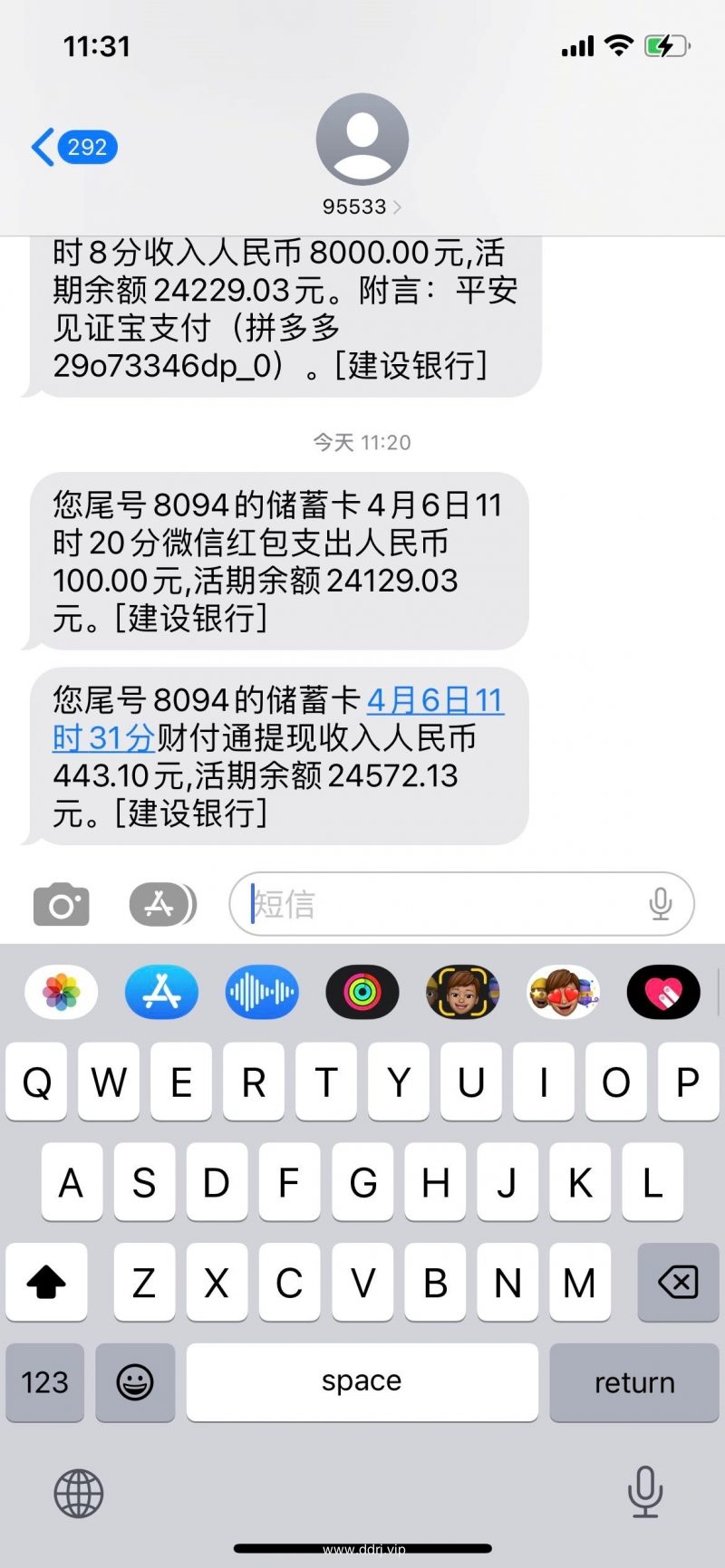Open the audio message waveform app
The image size is (725, 1568).
click(262, 993)
